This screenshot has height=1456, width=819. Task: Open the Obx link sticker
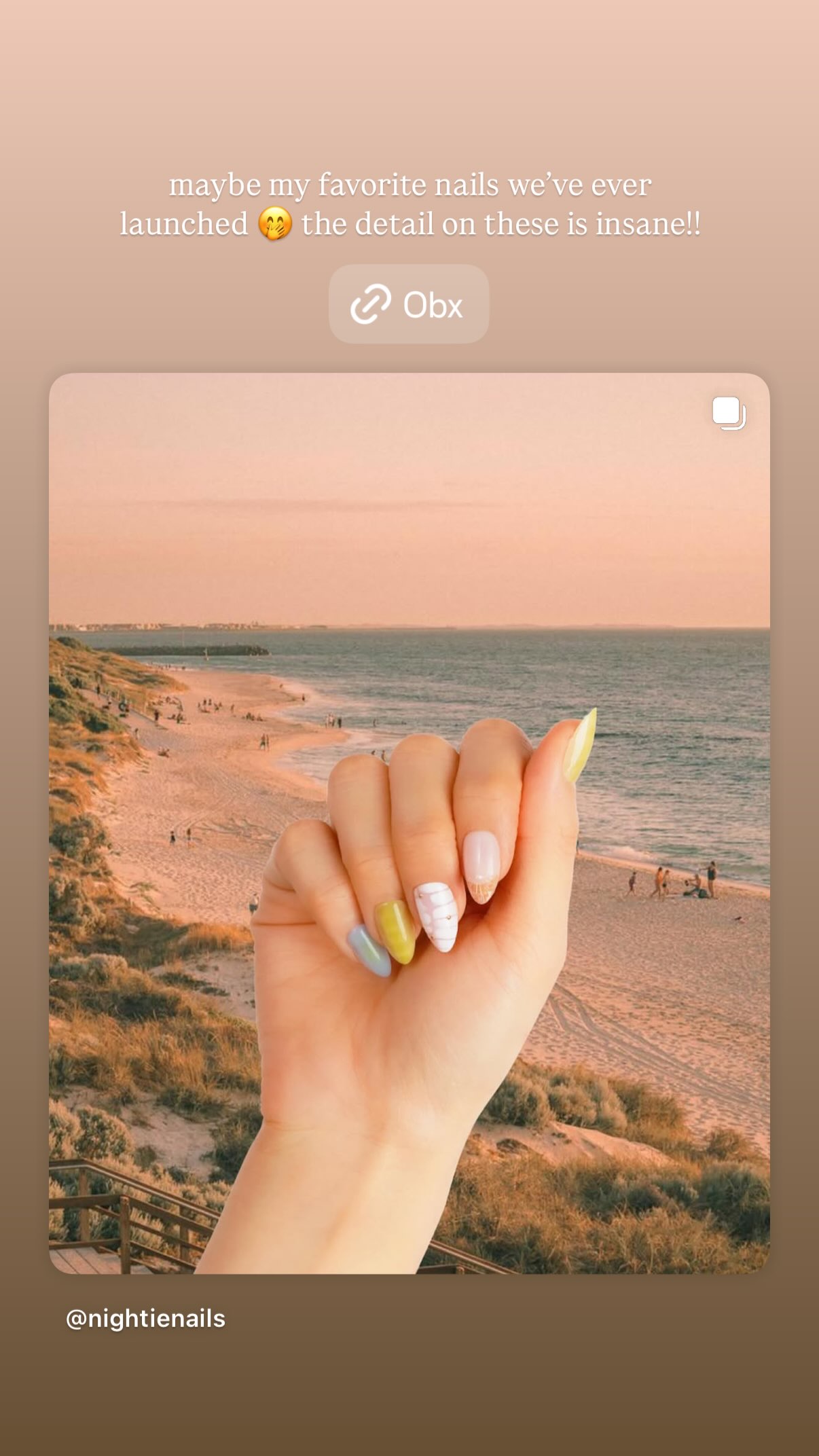tap(409, 304)
